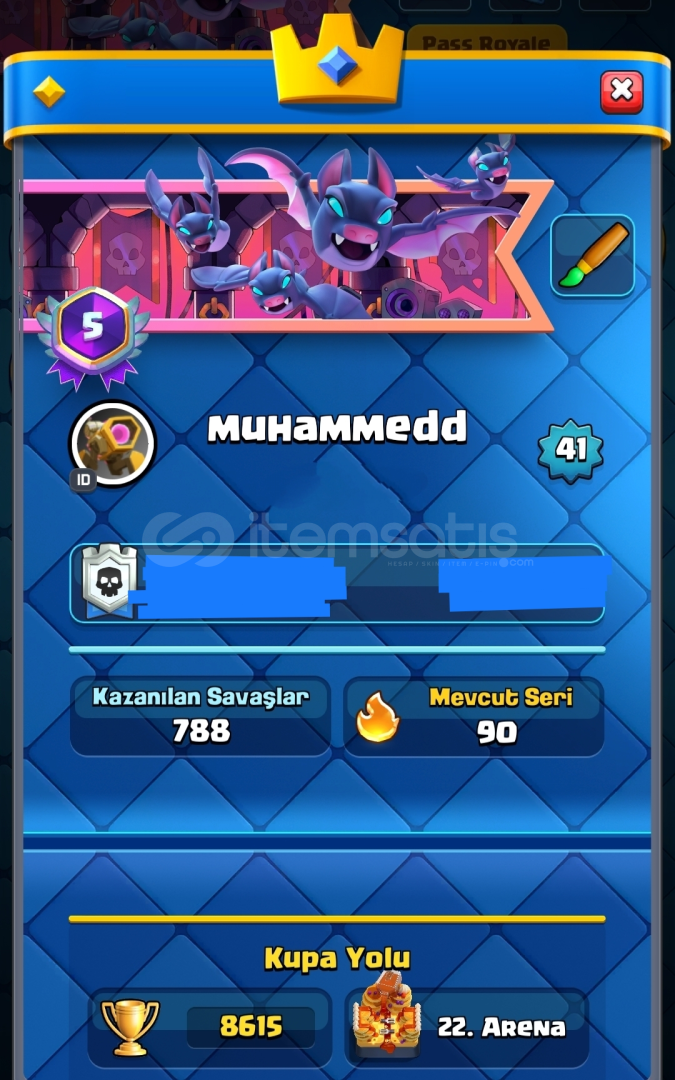The image size is (675, 1080).
Task: Open the clan bar with the skull badge
Action: (337, 584)
